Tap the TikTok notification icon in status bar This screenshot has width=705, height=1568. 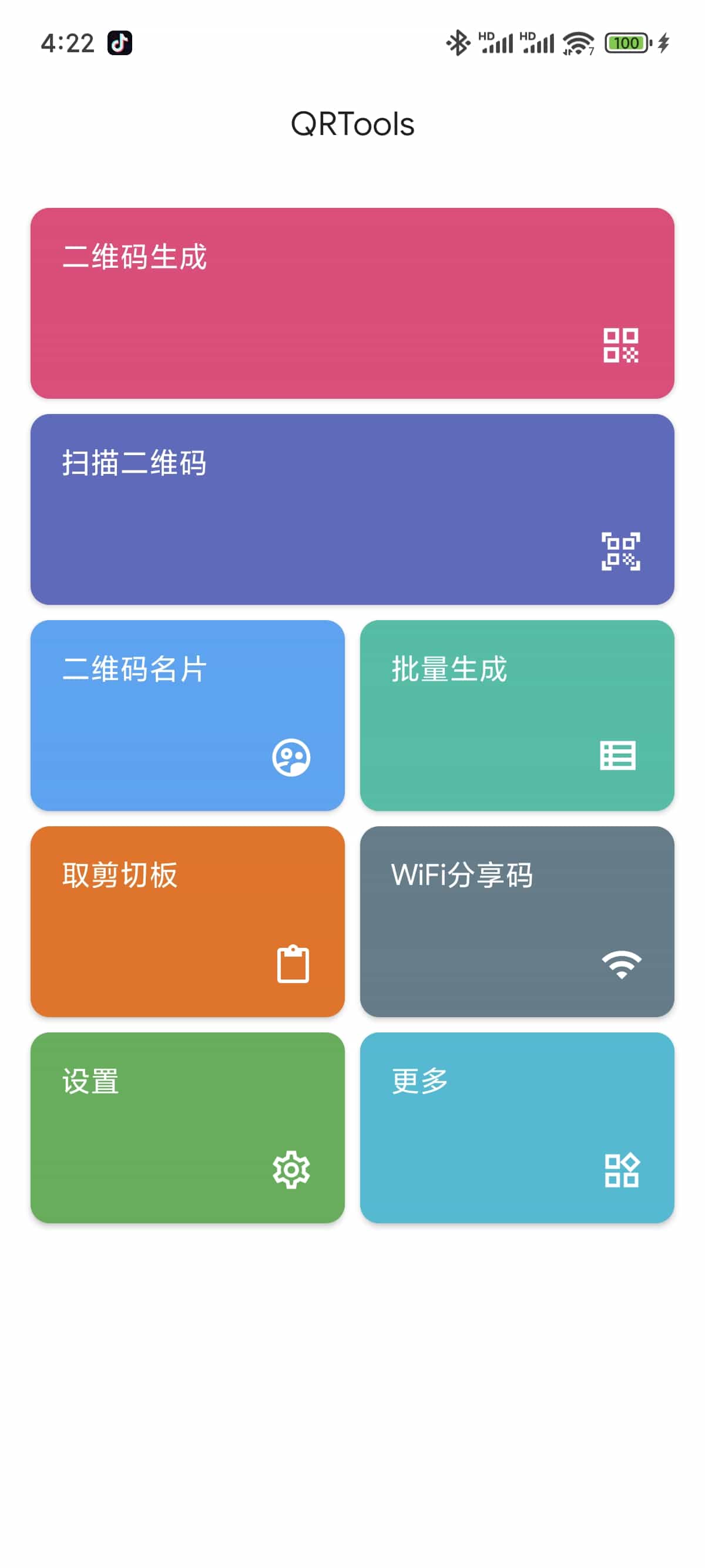coord(120,43)
